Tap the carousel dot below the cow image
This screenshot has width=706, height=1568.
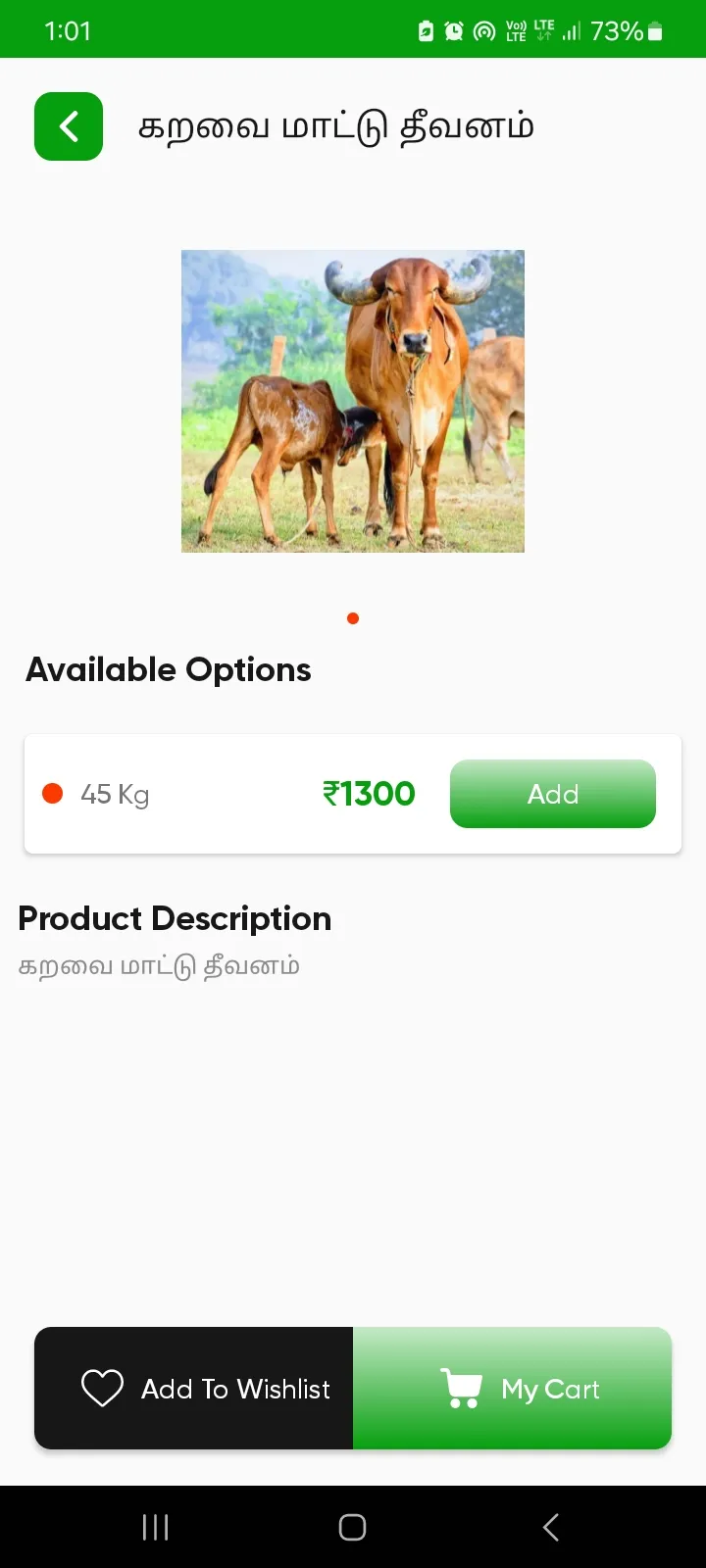pos(352,617)
